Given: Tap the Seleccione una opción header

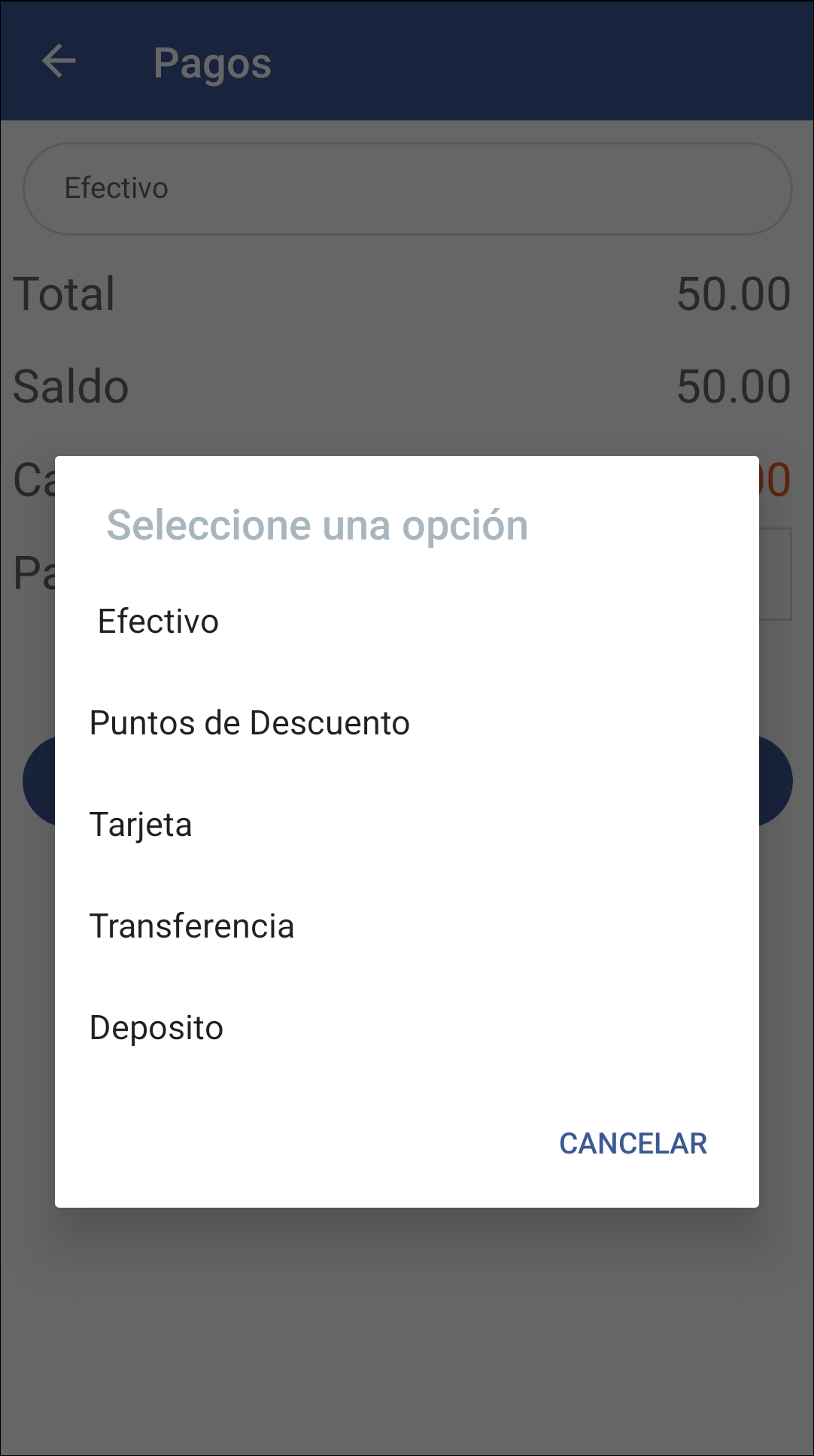Looking at the screenshot, I should (317, 525).
